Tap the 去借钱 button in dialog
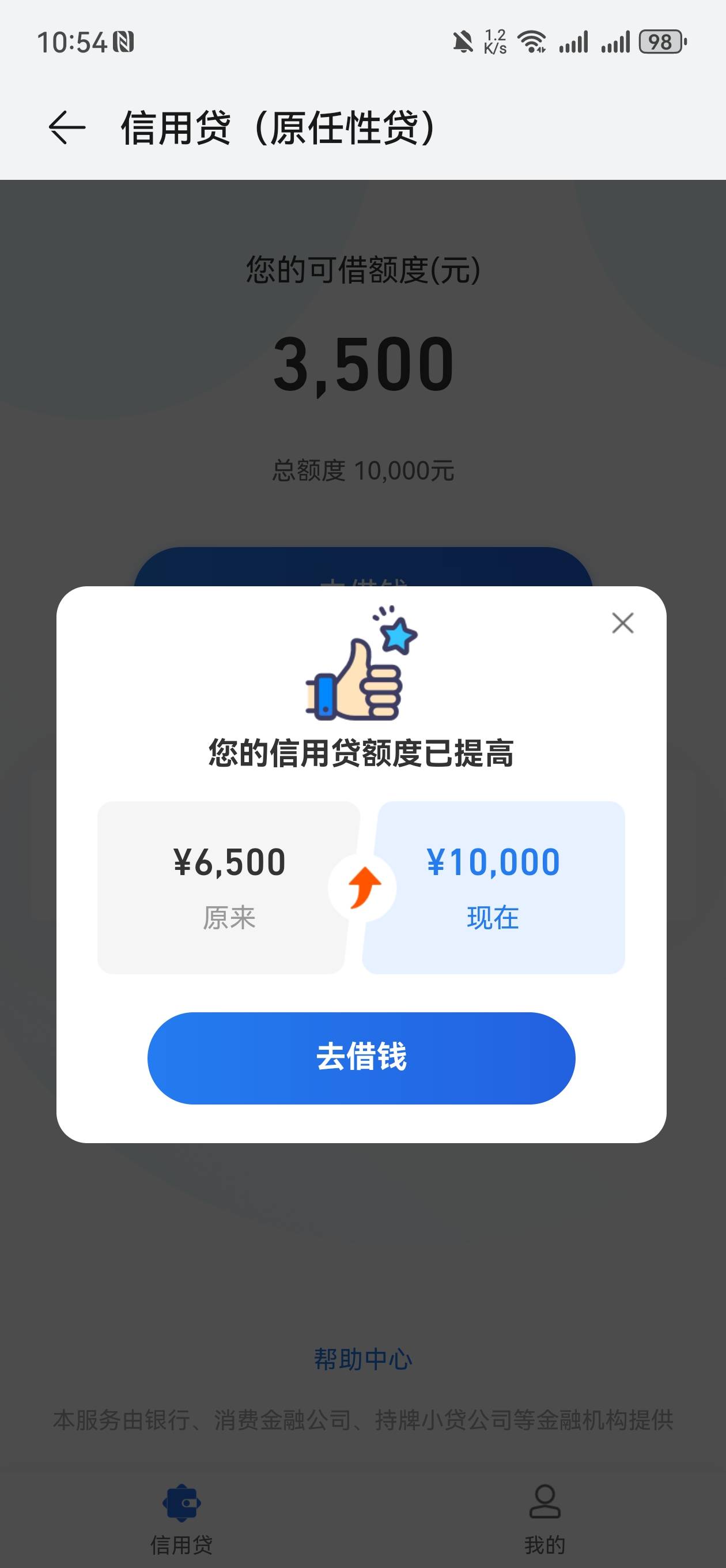Image resolution: width=726 pixels, height=1568 pixels. point(361,1058)
